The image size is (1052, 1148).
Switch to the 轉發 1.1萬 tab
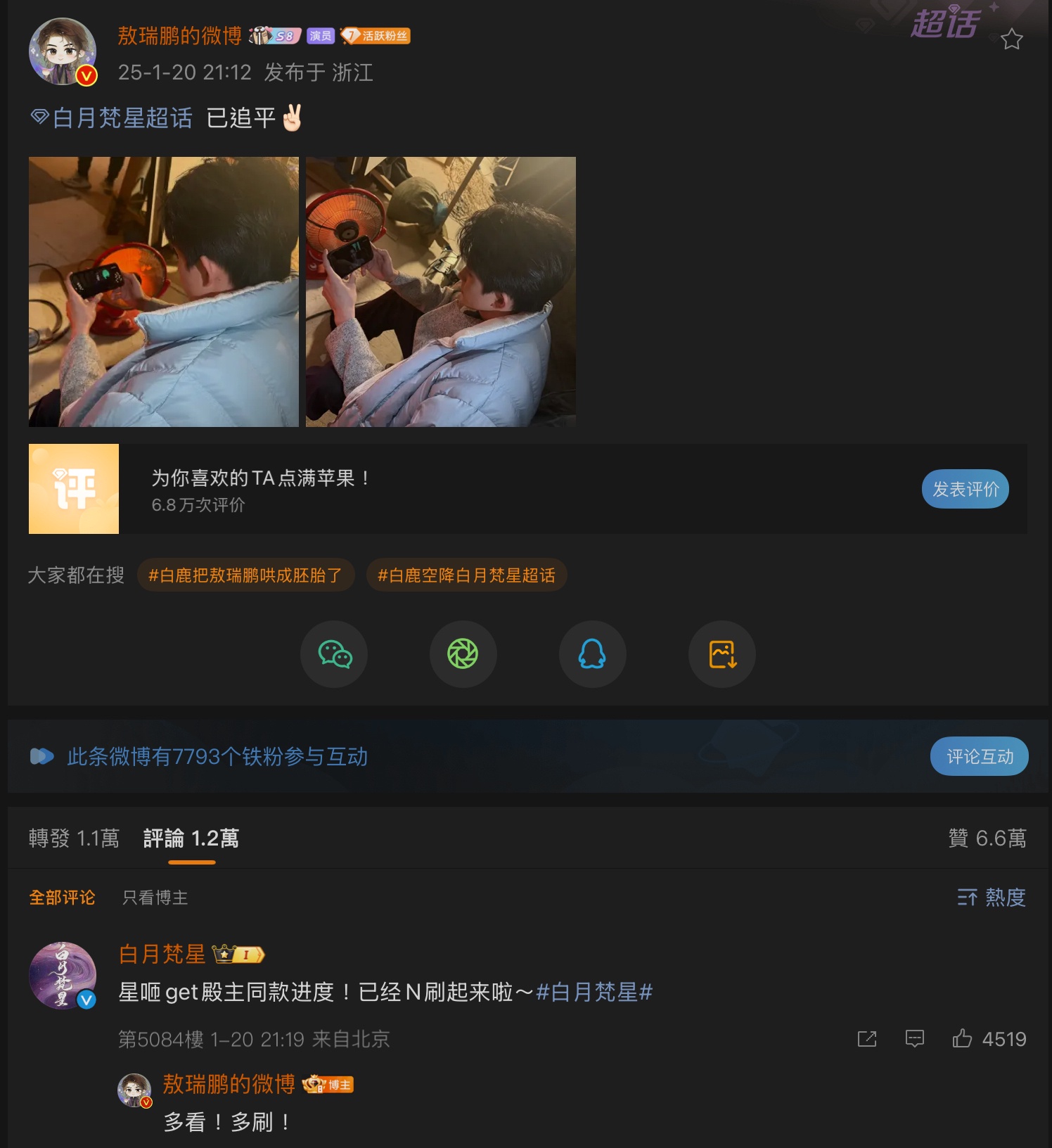pyautogui.click(x=74, y=838)
